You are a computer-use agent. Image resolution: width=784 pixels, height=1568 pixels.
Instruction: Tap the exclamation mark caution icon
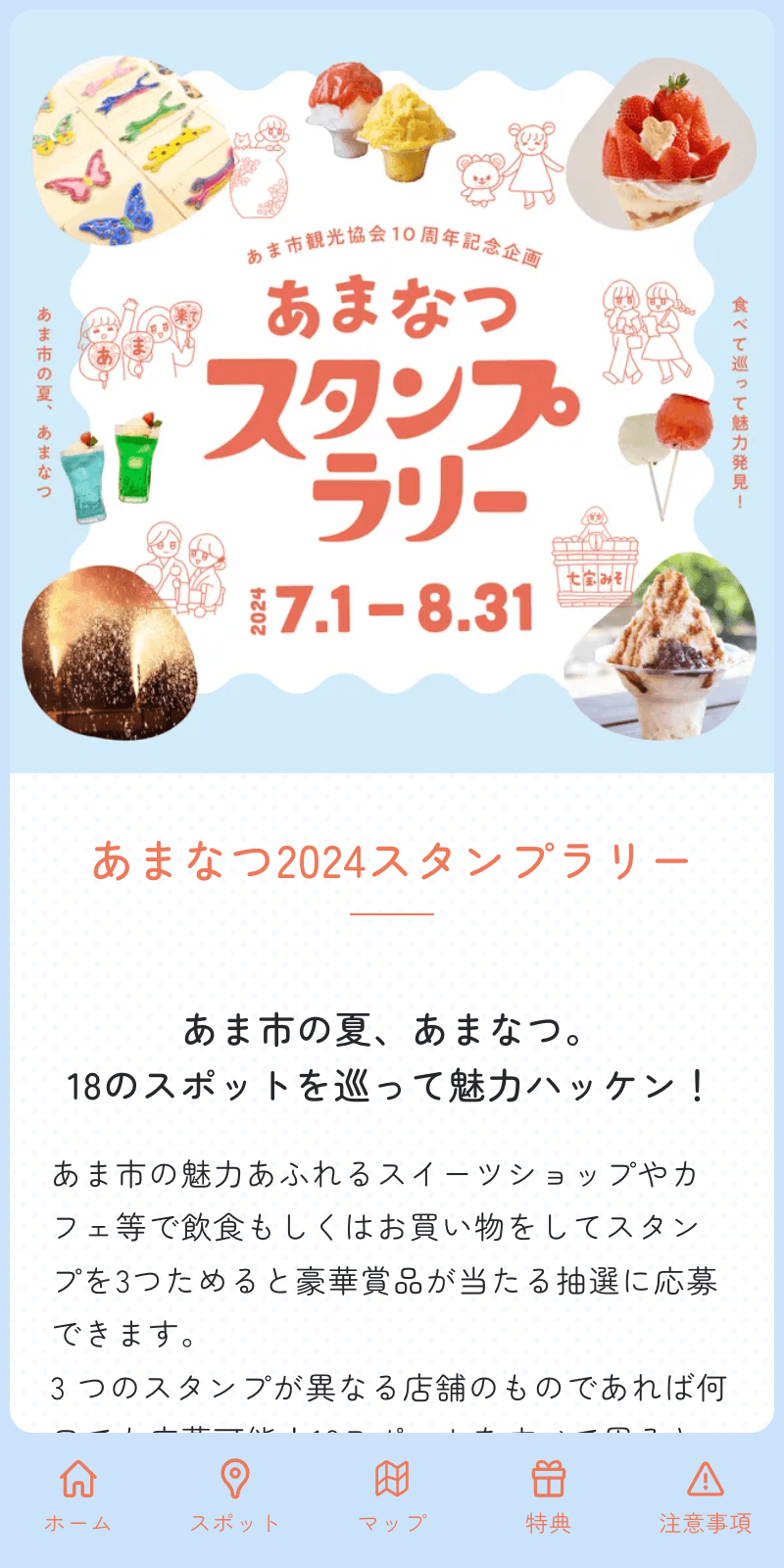(x=704, y=1478)
